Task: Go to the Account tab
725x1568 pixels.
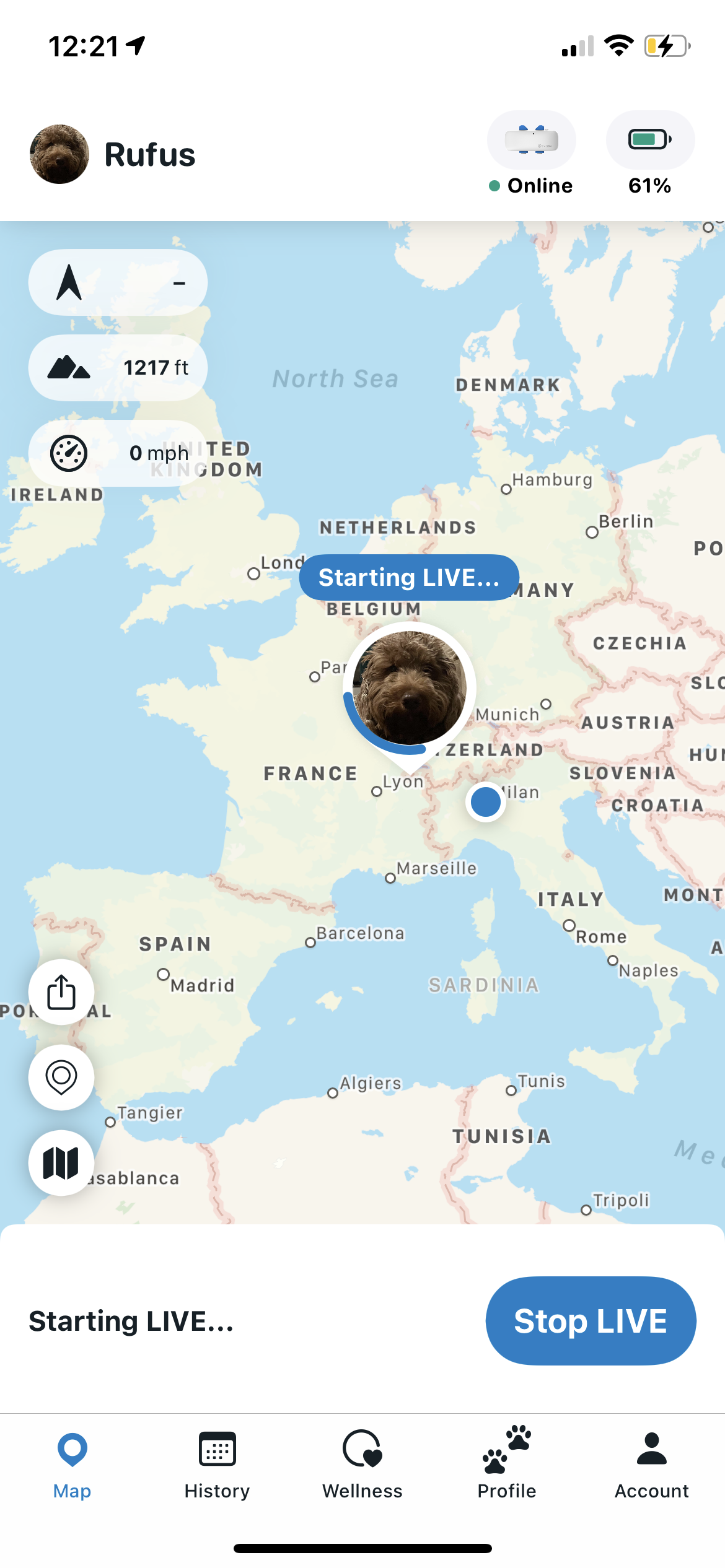Action: [652, 1465]
